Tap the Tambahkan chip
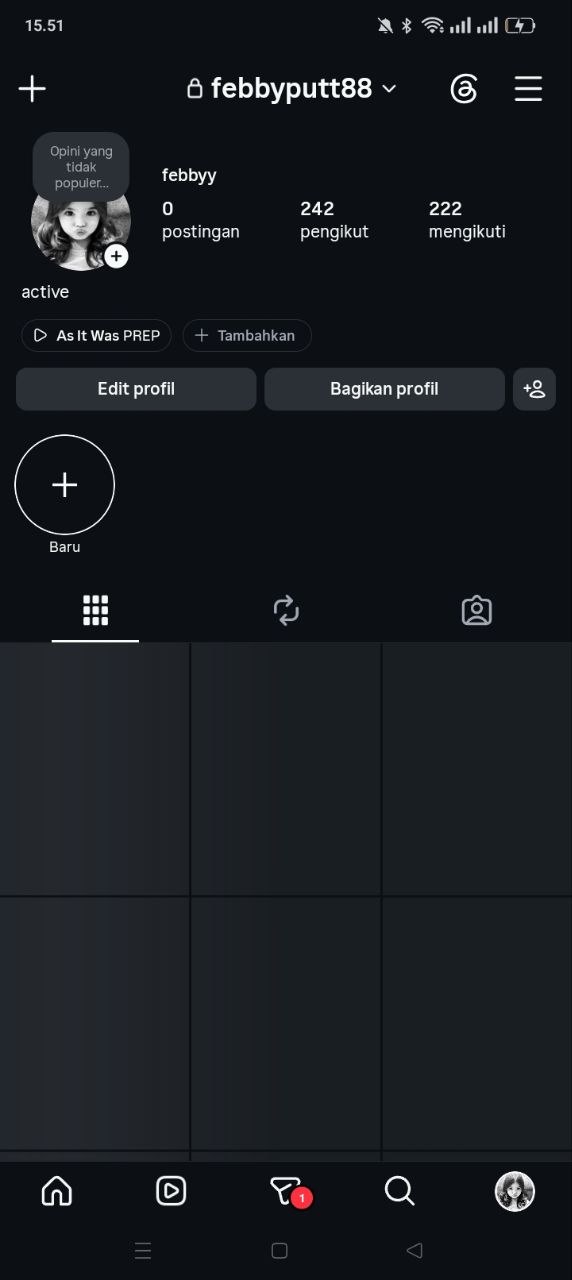Screen dimensions: 572x1280 [x=247, y=336]
